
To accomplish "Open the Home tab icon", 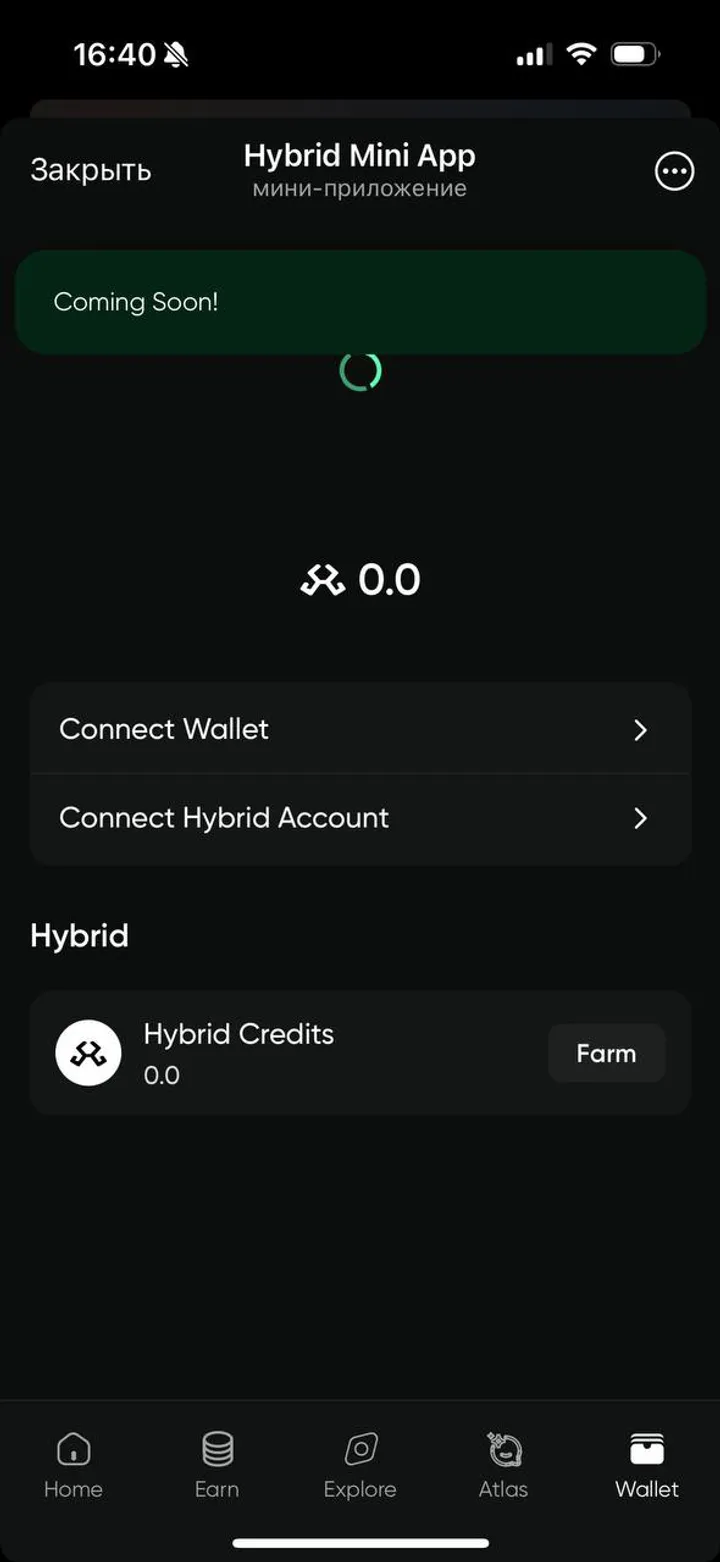I will pyautogui.click(x=73, y=1447).
